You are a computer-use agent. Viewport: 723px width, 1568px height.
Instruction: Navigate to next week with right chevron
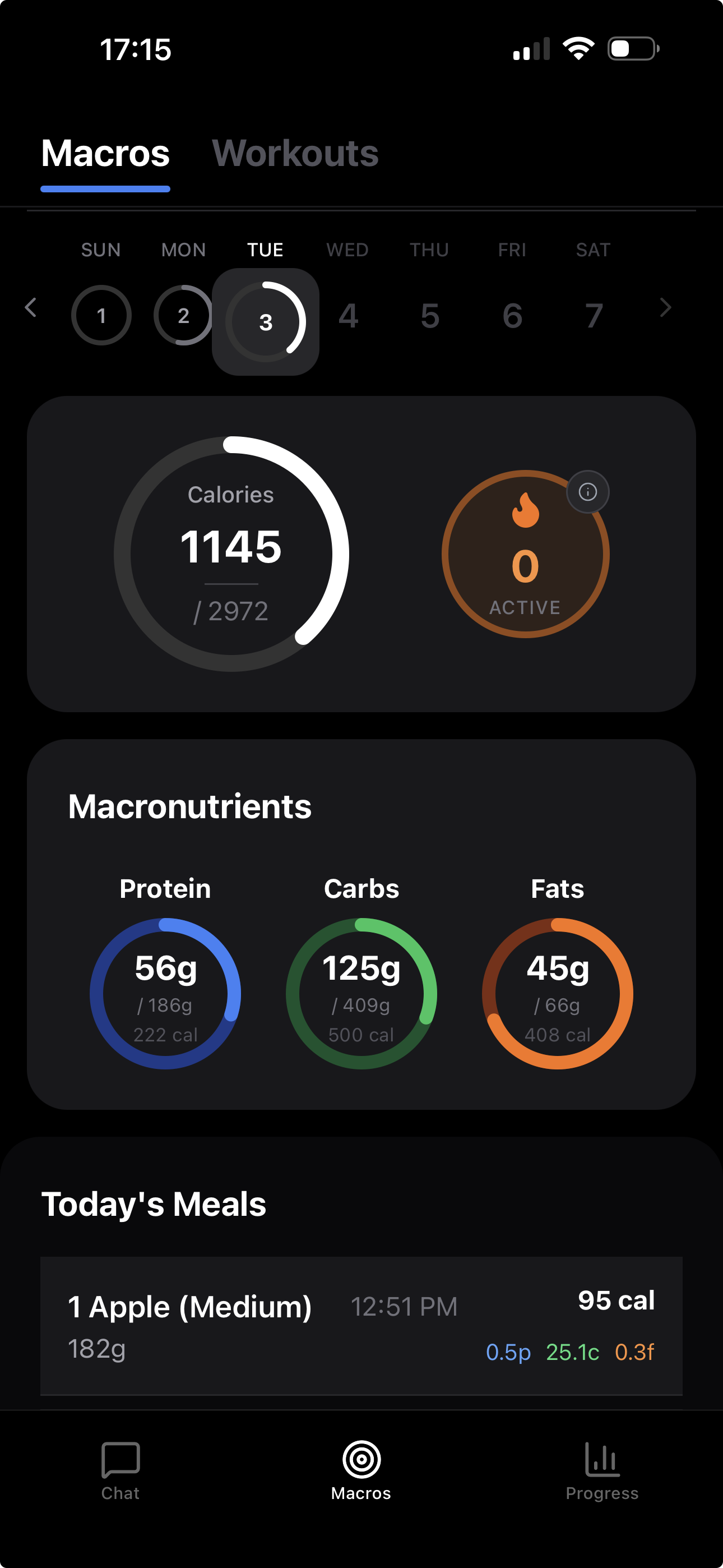point(665,308)
